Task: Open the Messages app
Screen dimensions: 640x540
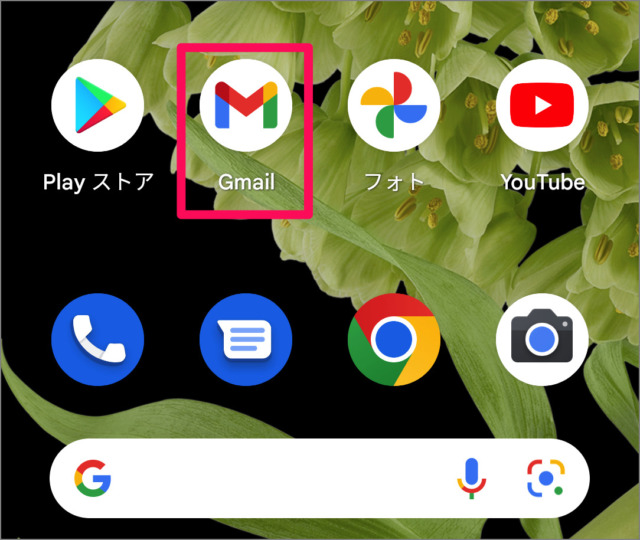Action: coord(245,341)
